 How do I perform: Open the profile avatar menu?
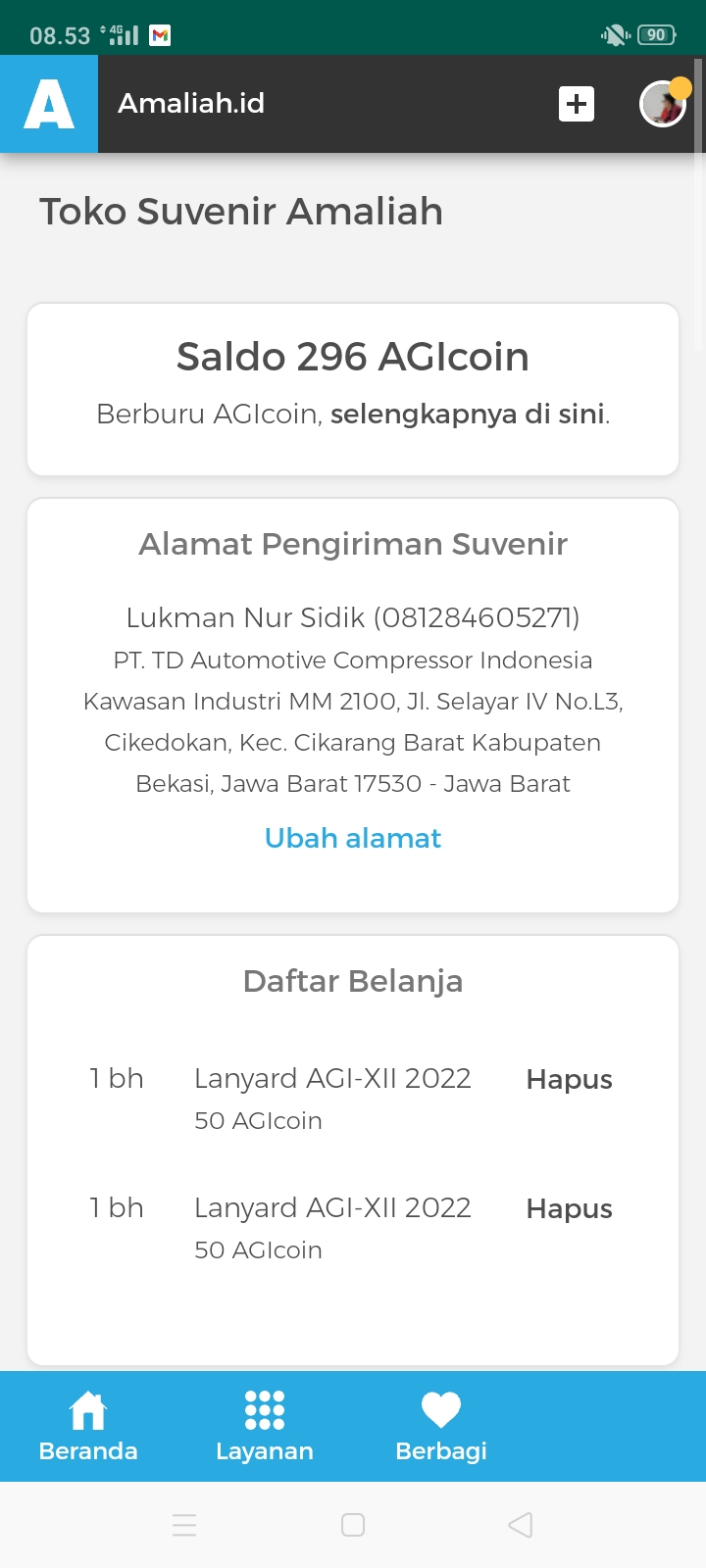(x=663, y=104)
